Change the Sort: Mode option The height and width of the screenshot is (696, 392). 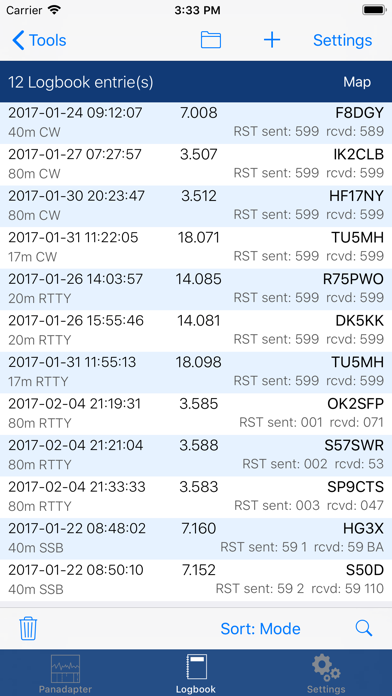coord(261,629)
